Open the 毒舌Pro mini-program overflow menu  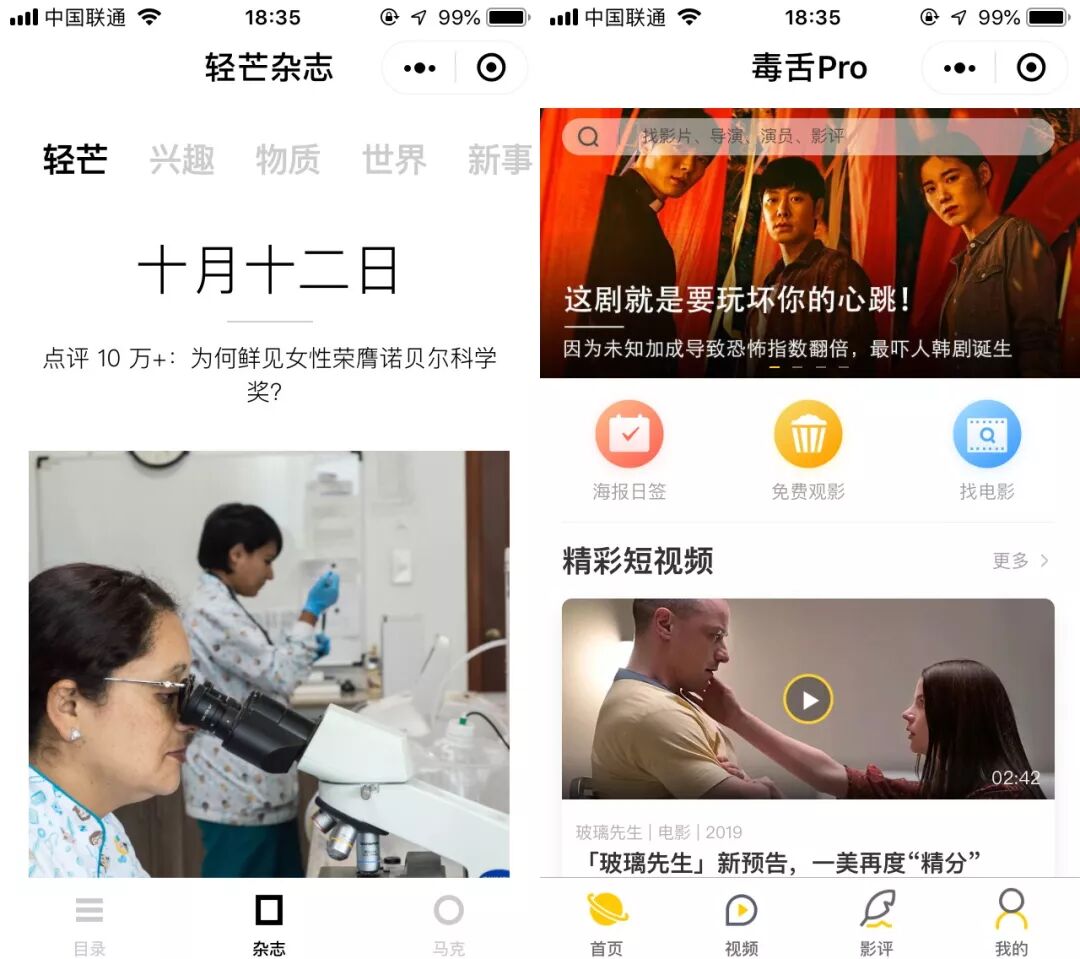pos(959,68)
